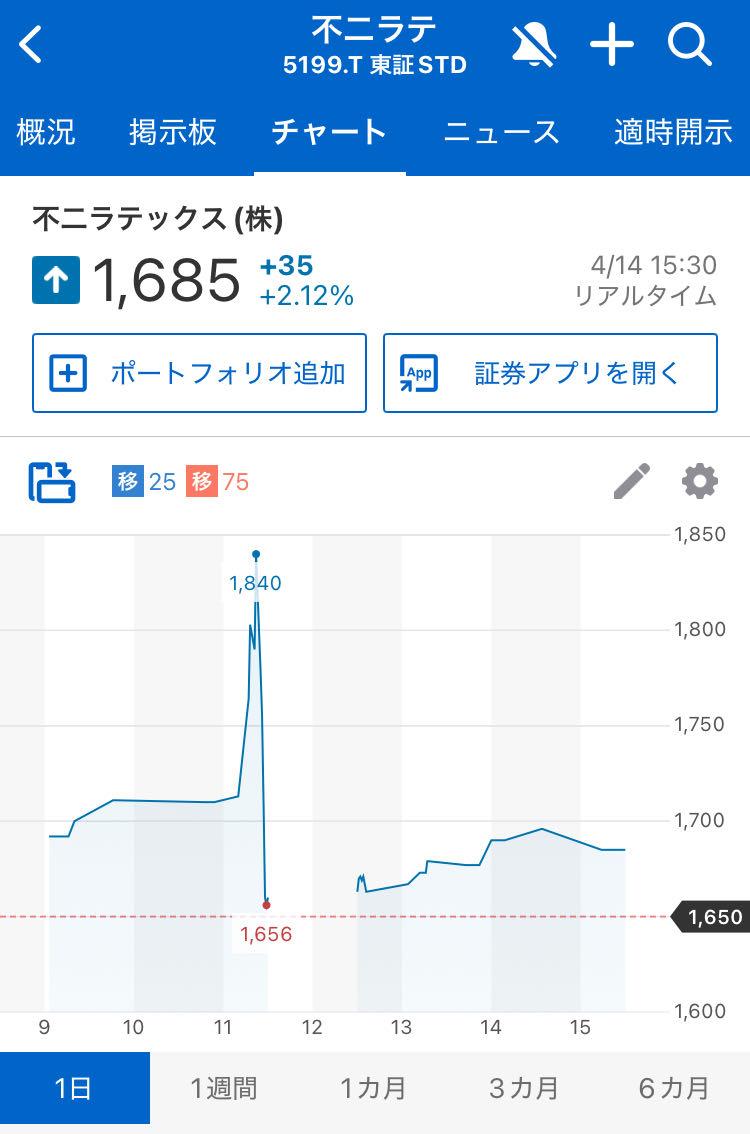Switch to the ニュース tab

pos(500,131)
